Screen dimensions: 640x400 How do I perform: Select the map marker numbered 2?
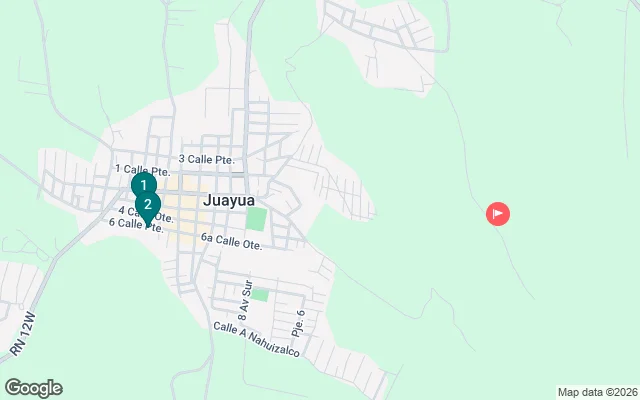pos(148,207)
